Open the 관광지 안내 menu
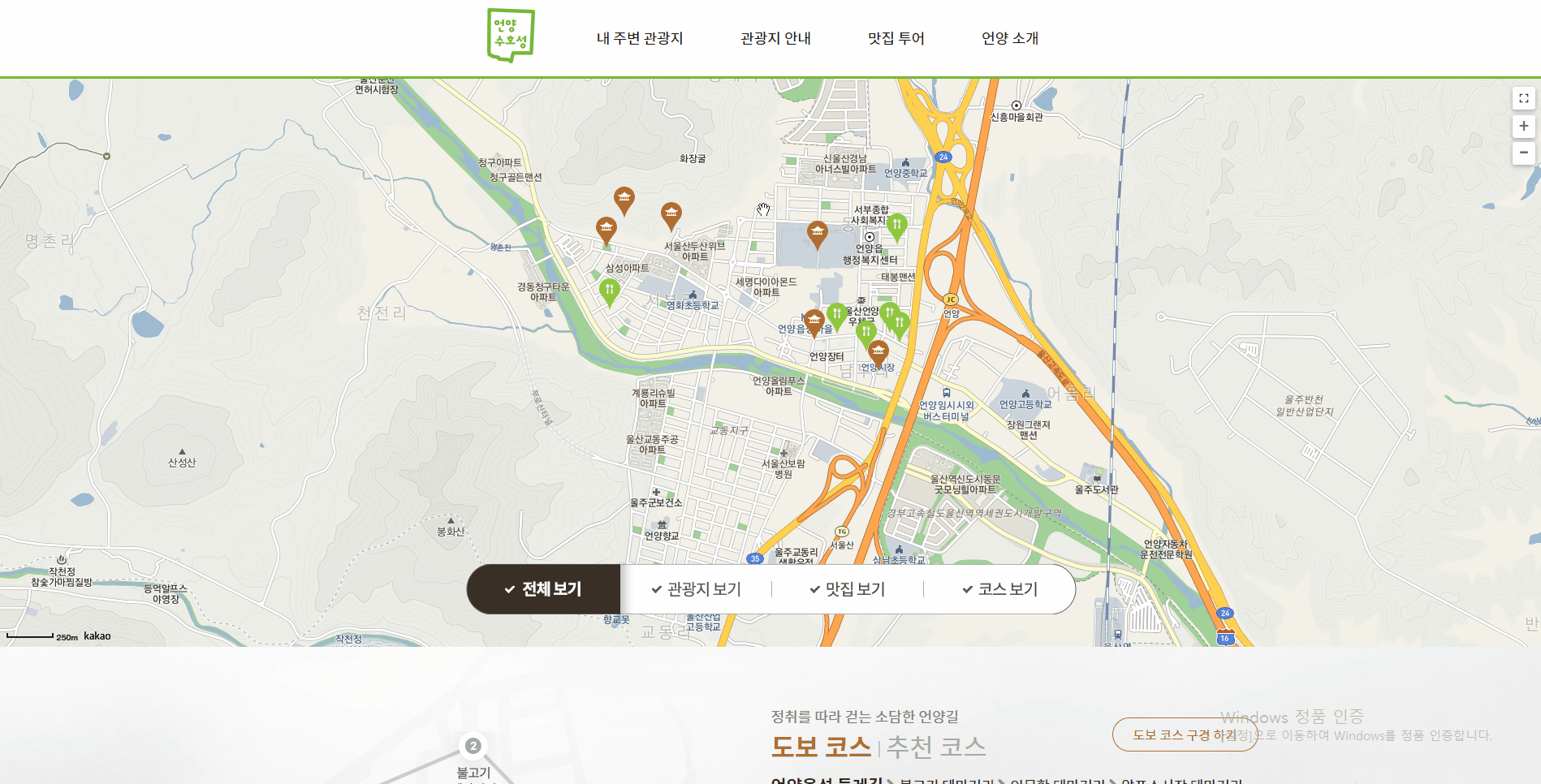Screen dimensions: 1541x784 [x=775, y=38]
